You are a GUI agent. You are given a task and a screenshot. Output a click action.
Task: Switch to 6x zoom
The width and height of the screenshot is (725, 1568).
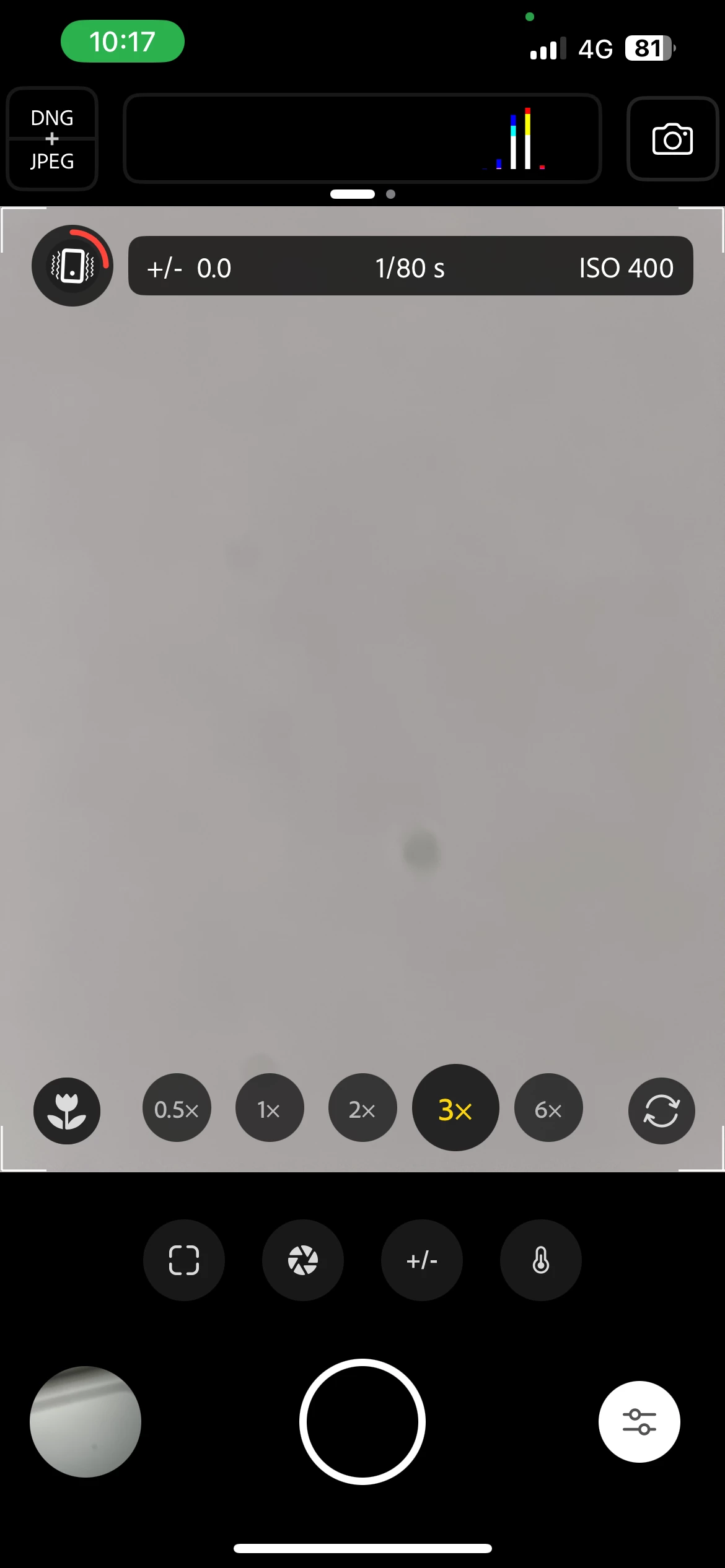(x=548, y=1109)
